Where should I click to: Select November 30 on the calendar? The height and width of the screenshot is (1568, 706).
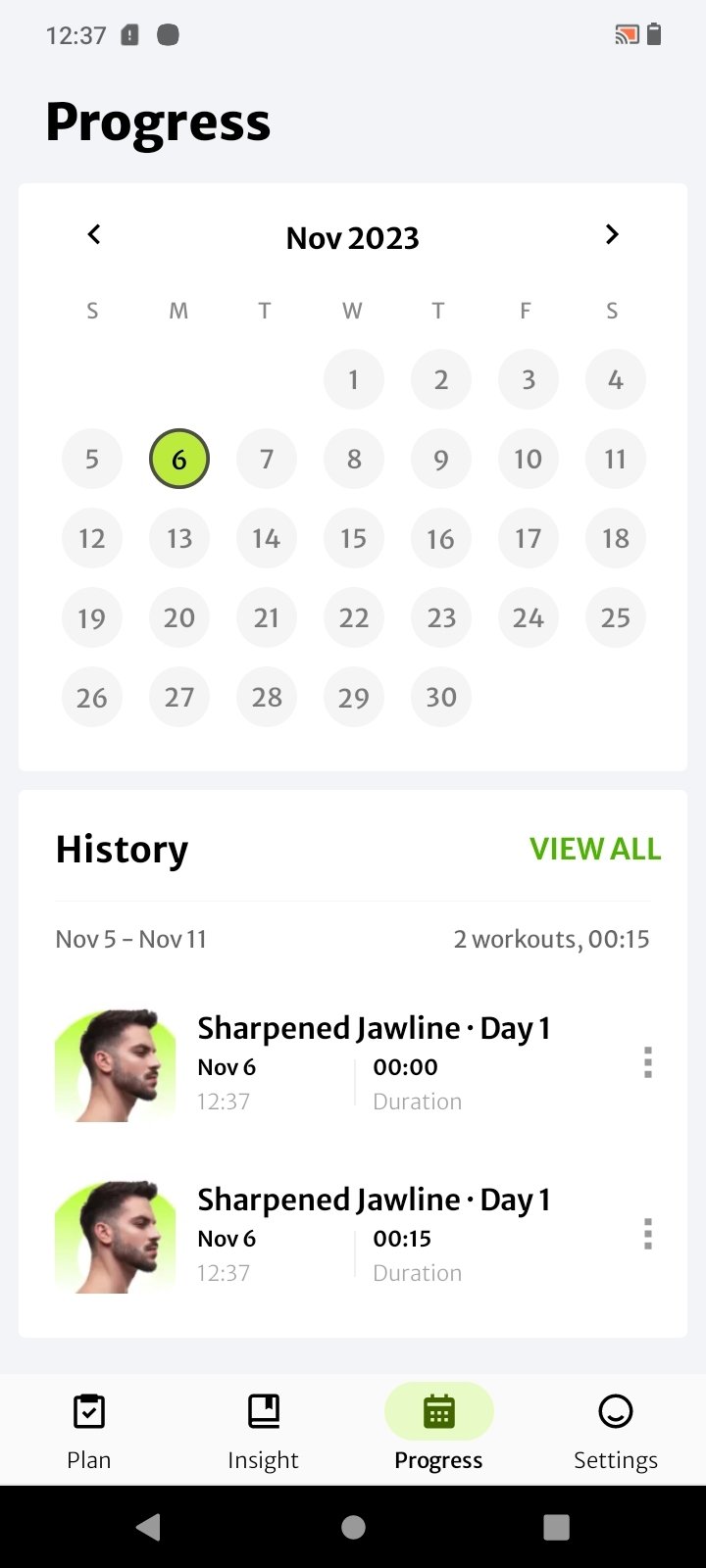click(441, 697)
